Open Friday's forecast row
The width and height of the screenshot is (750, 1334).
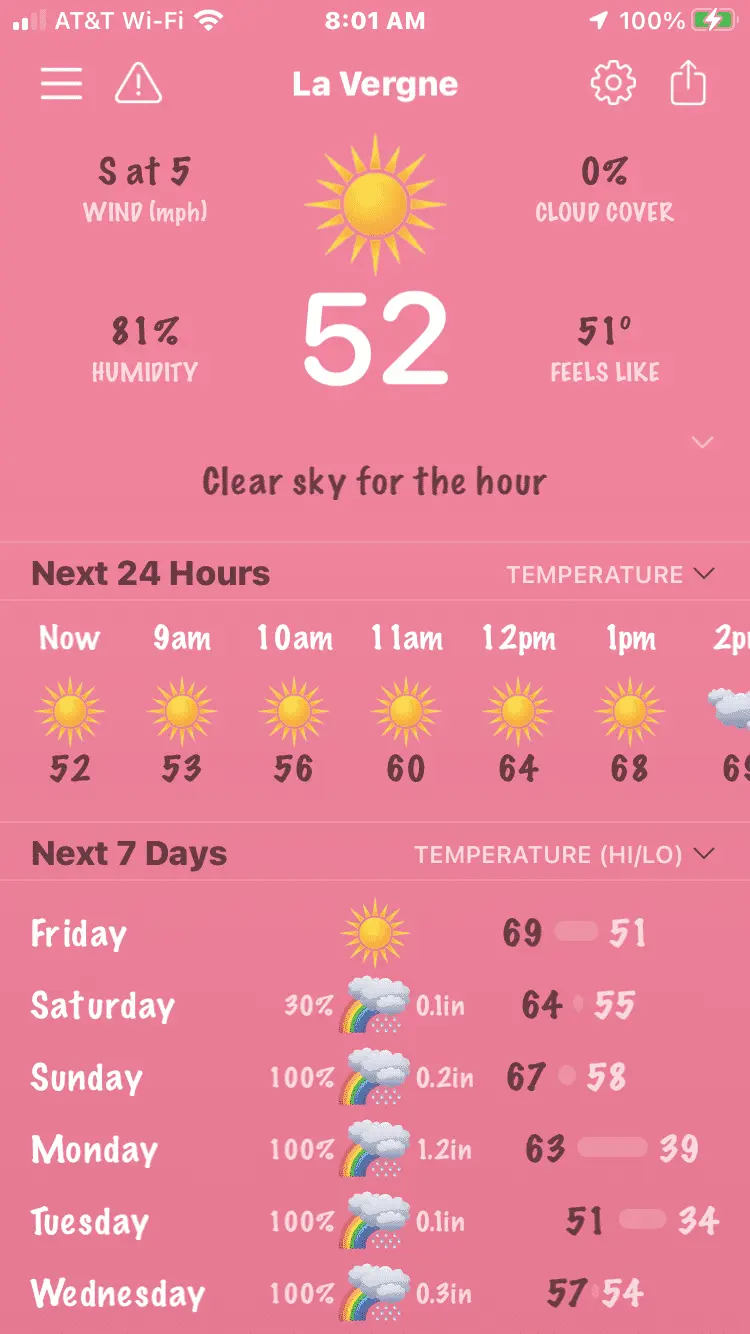(375, 934)
